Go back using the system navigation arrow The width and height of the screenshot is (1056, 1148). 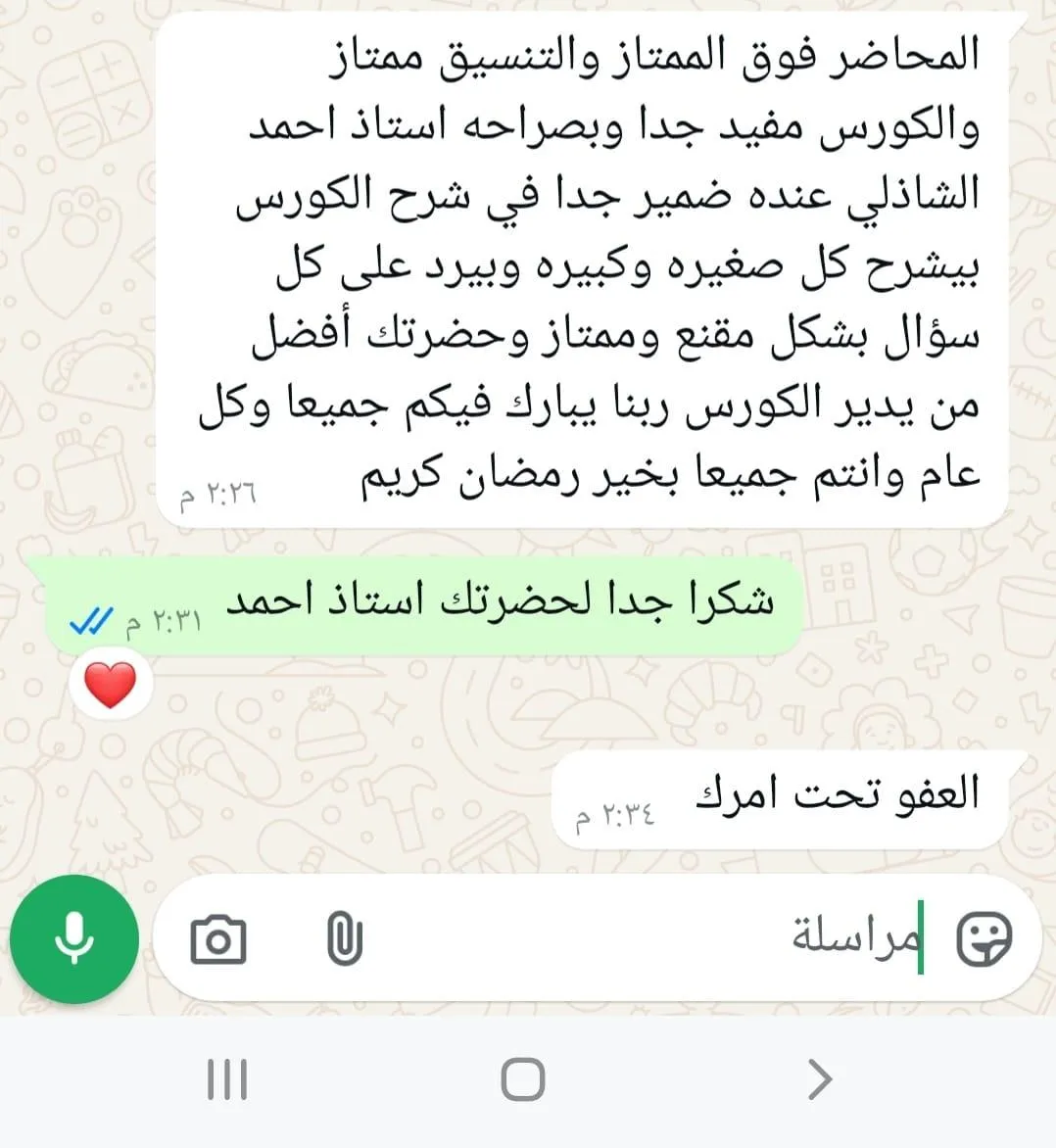[x=819, y=1079]
